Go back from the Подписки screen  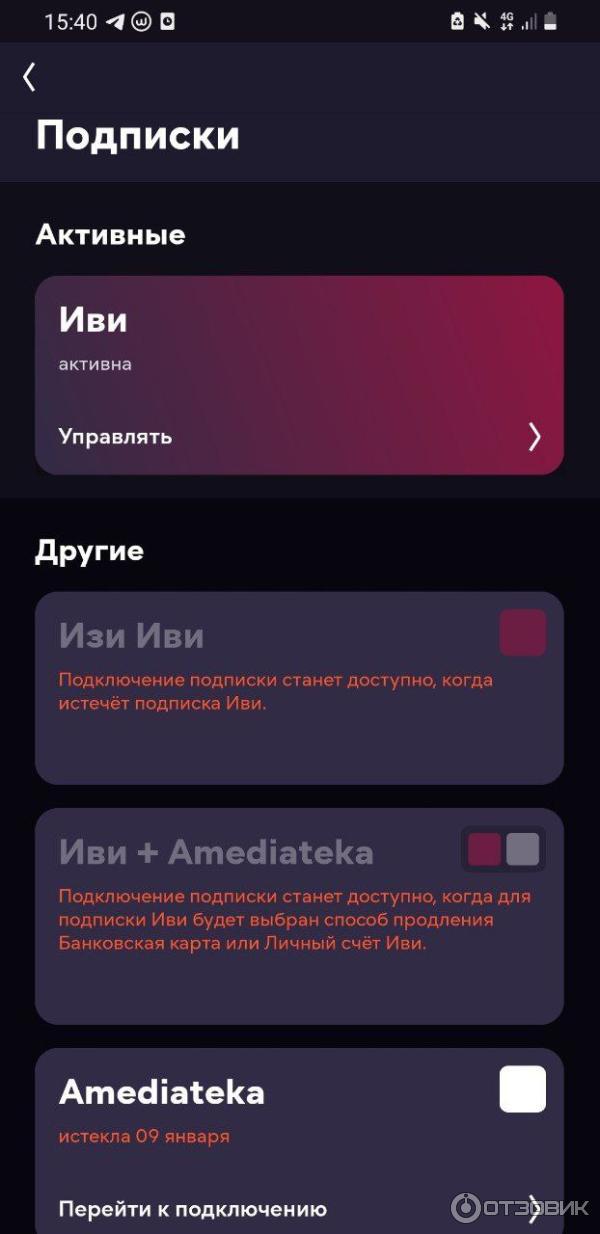[x=29, y=77]
